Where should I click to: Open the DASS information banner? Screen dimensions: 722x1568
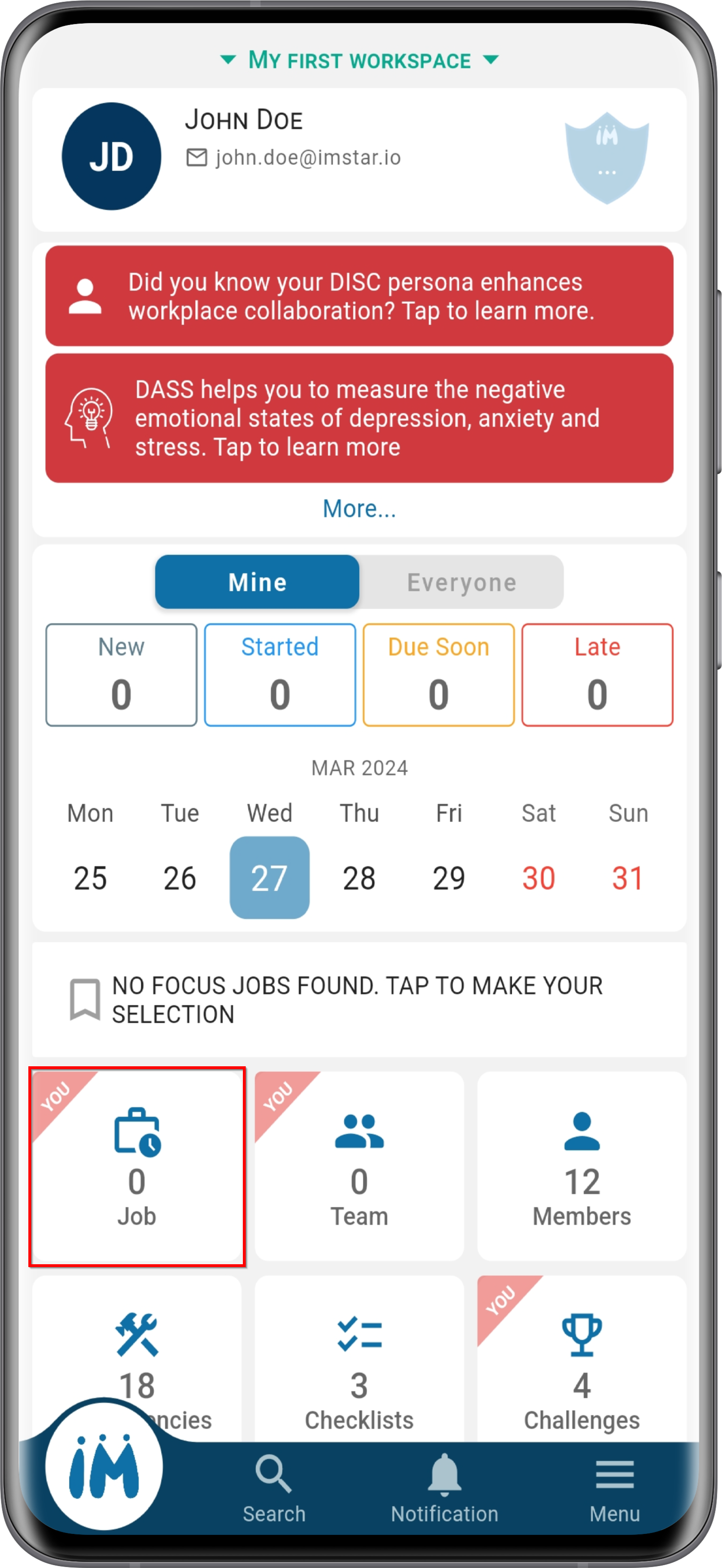coord(359,418)
